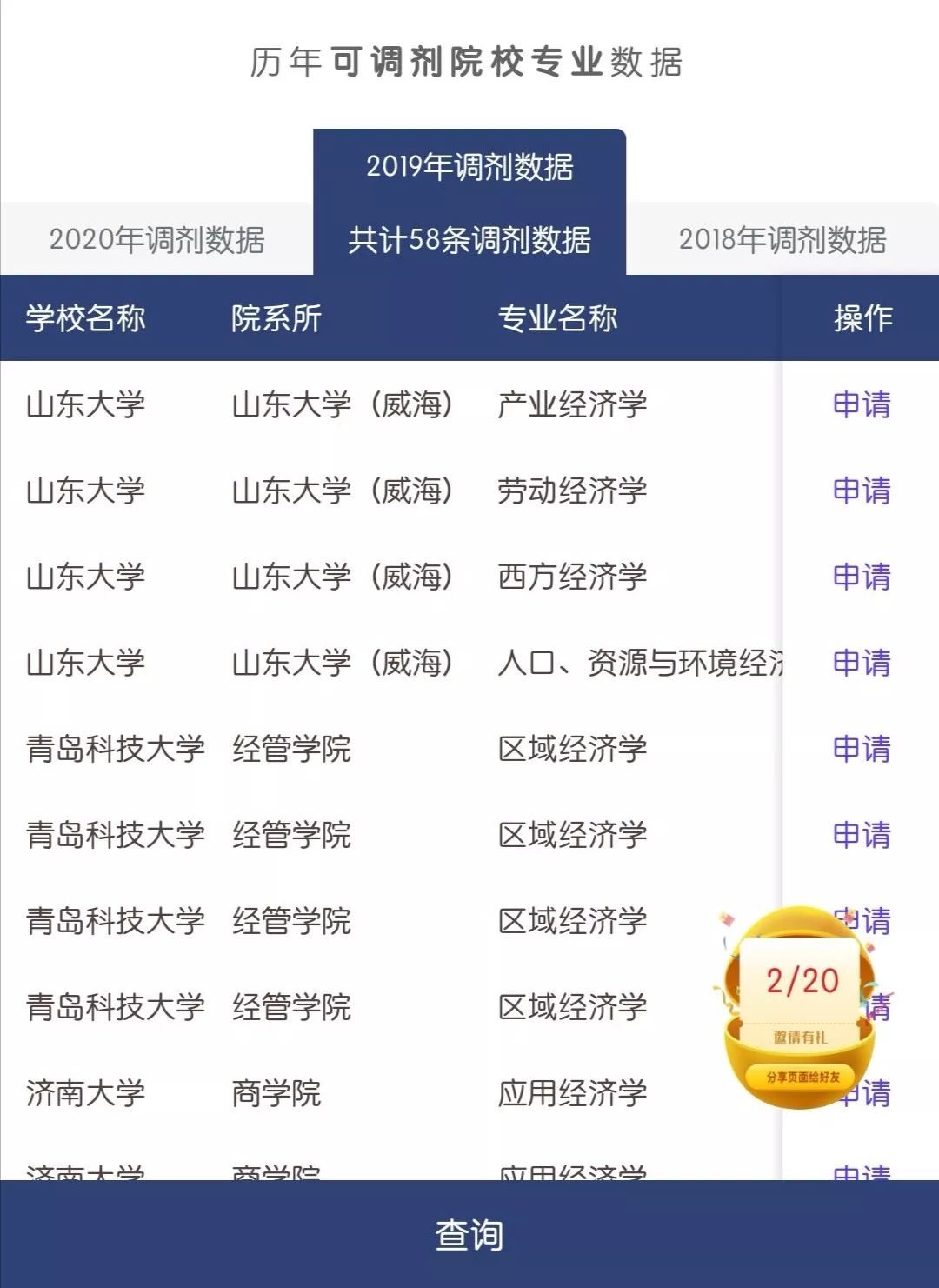
Task: Click 申请 for the 劳动经济学 row
Action: coord(862,490)
